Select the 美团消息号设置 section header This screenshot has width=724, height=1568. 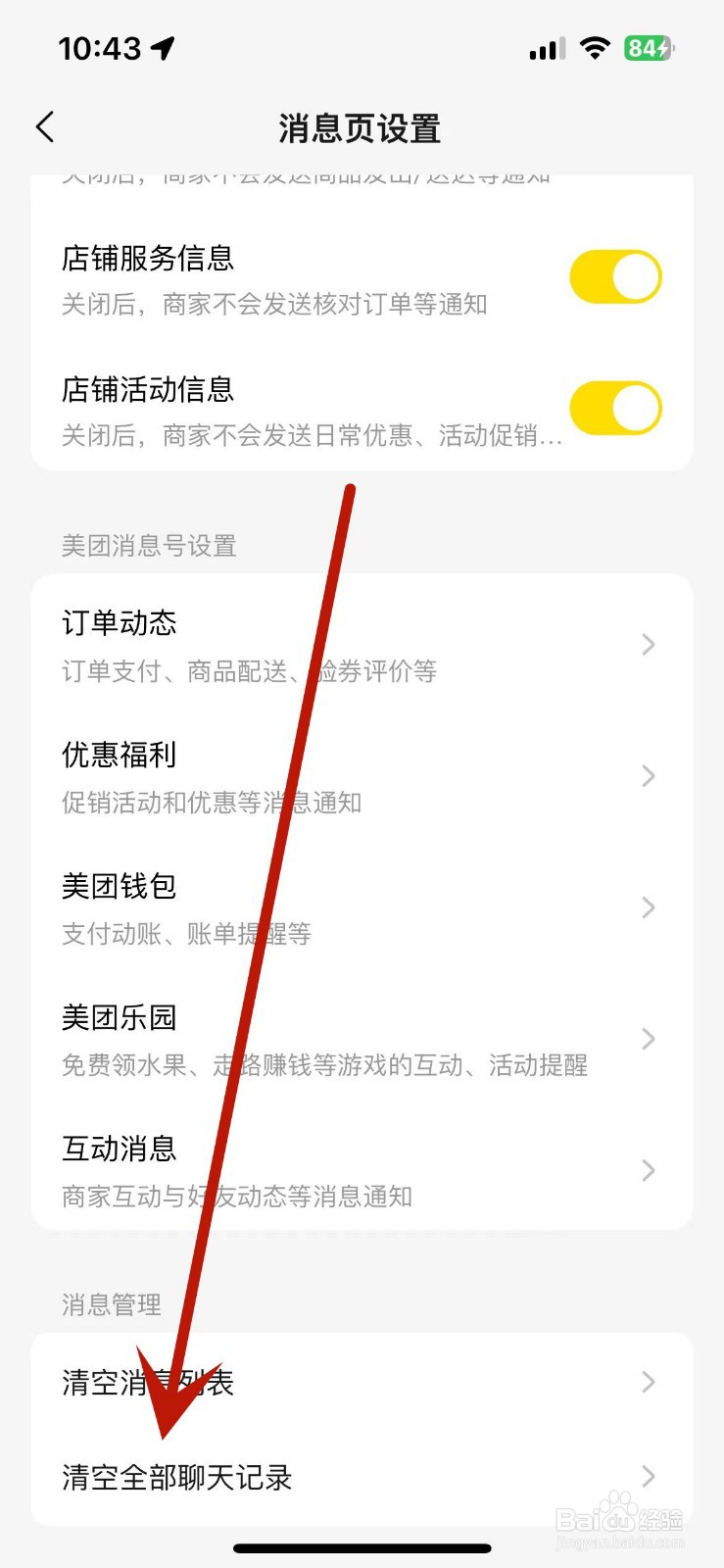point(147,545)
